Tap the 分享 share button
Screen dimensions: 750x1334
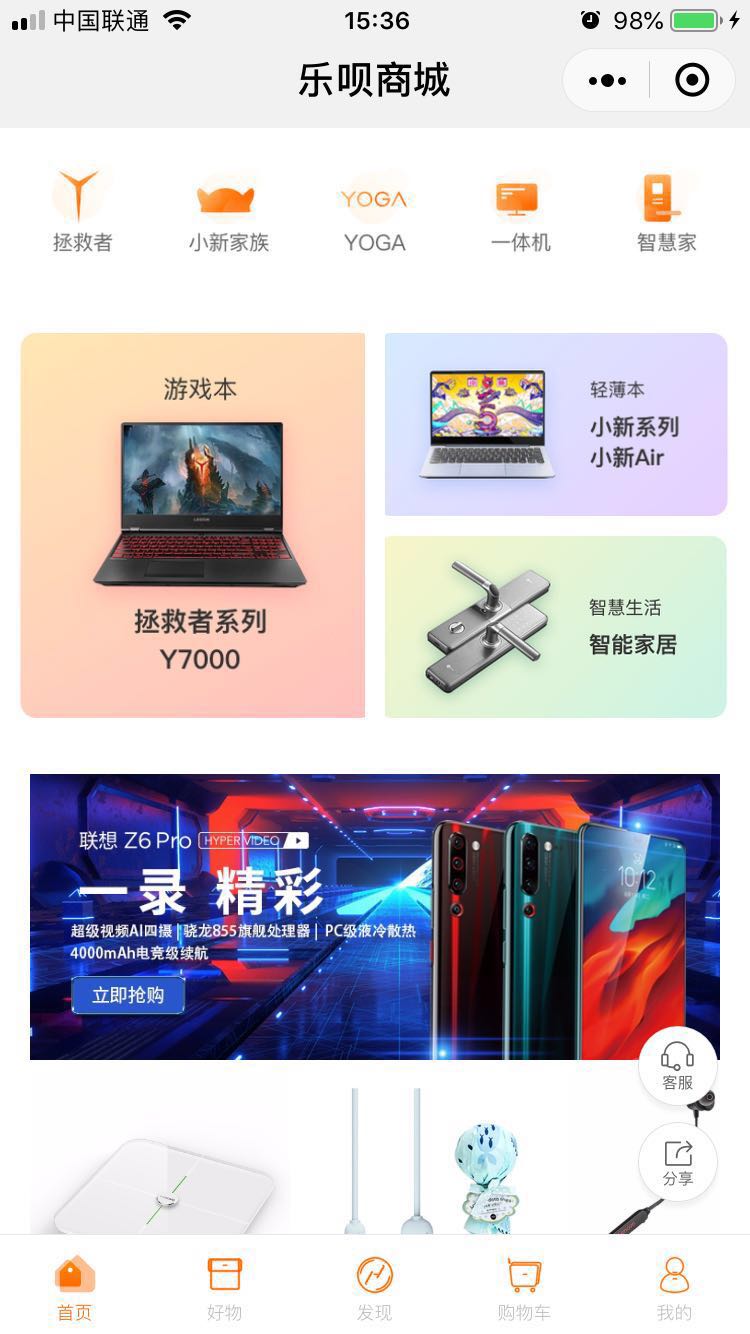point(677,1162)
